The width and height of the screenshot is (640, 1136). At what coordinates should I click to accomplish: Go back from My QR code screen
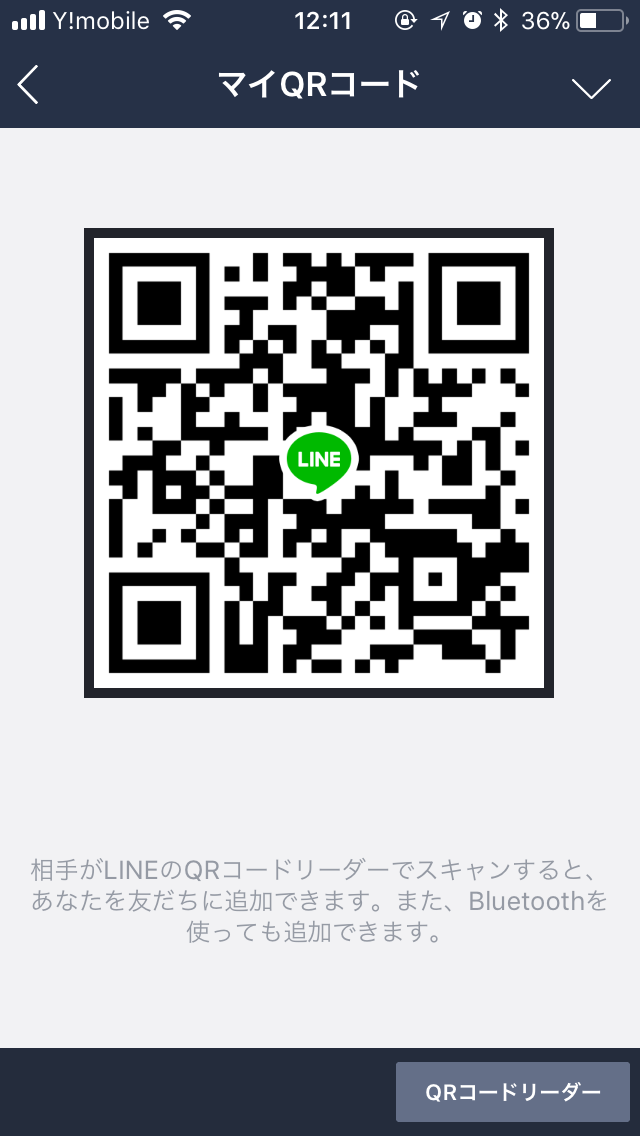tap(29, 86)
